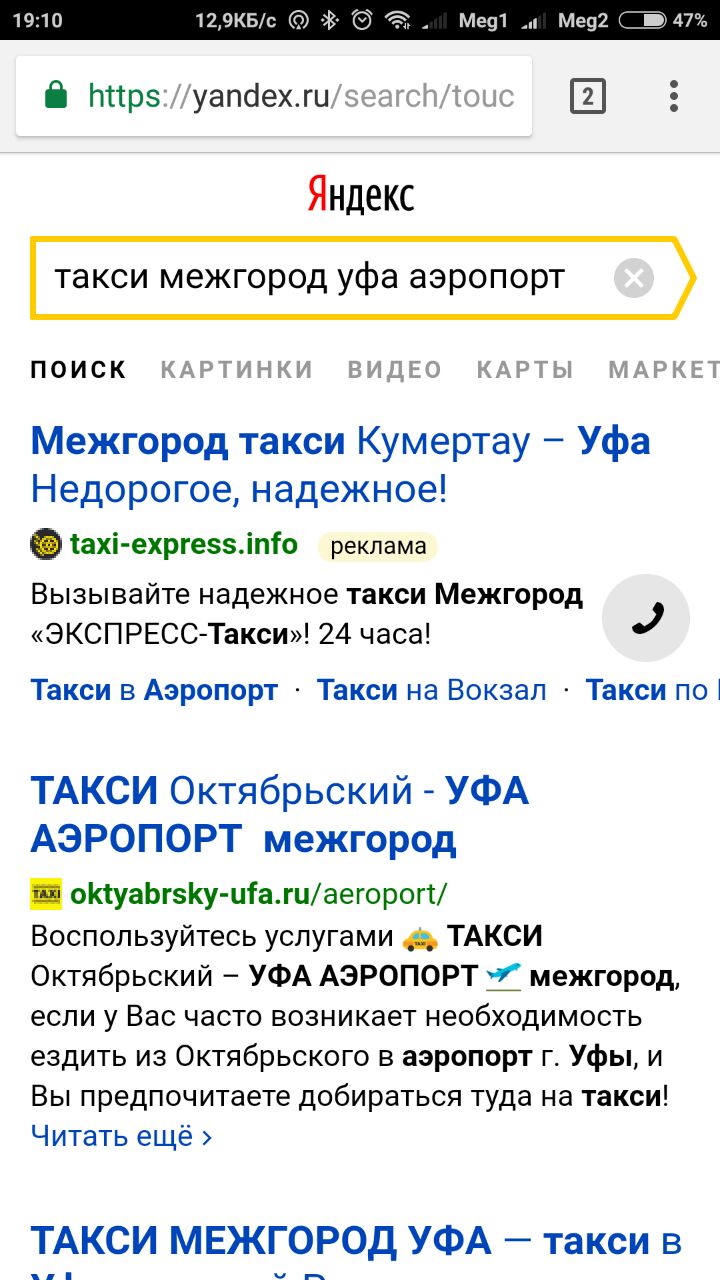This screenshot has width=720, height=1280.
Task: Visit the oktyabrsky-ufa.ru/aeroport/ link
Action: pyautogui.click(x=259, y=893)
